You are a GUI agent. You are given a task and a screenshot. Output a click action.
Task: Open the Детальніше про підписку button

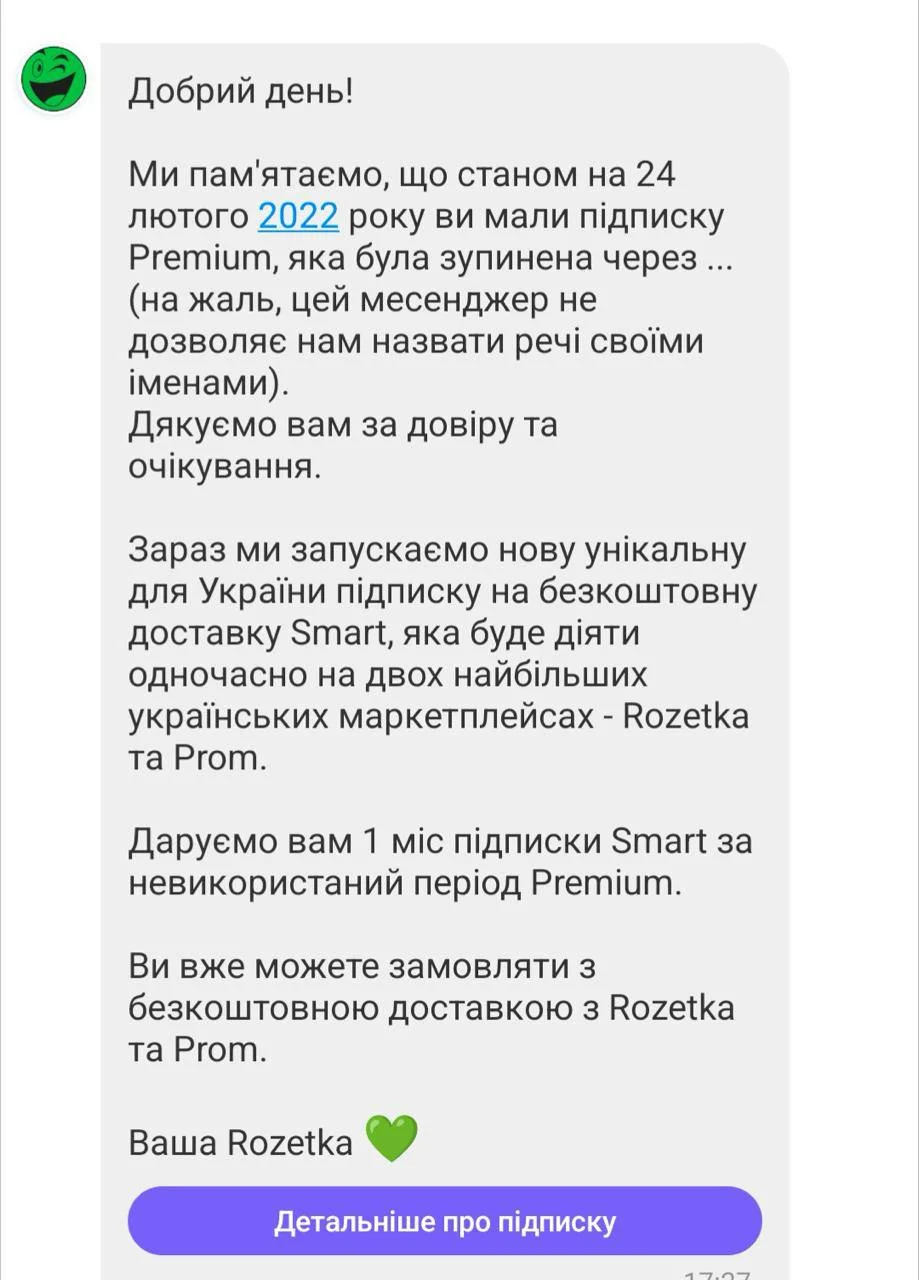pos(445,1221)
